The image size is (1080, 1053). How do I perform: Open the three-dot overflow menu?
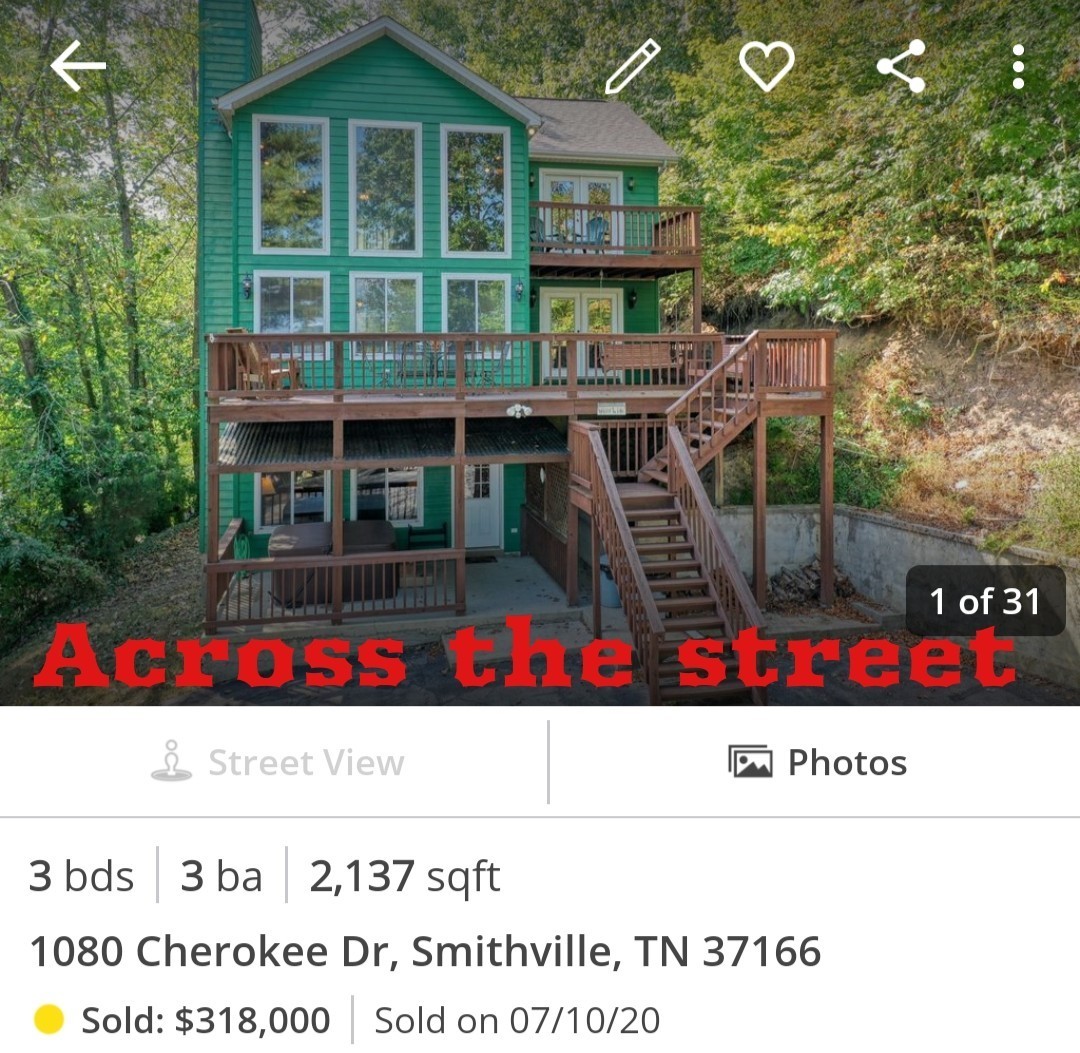[1017, 67]
